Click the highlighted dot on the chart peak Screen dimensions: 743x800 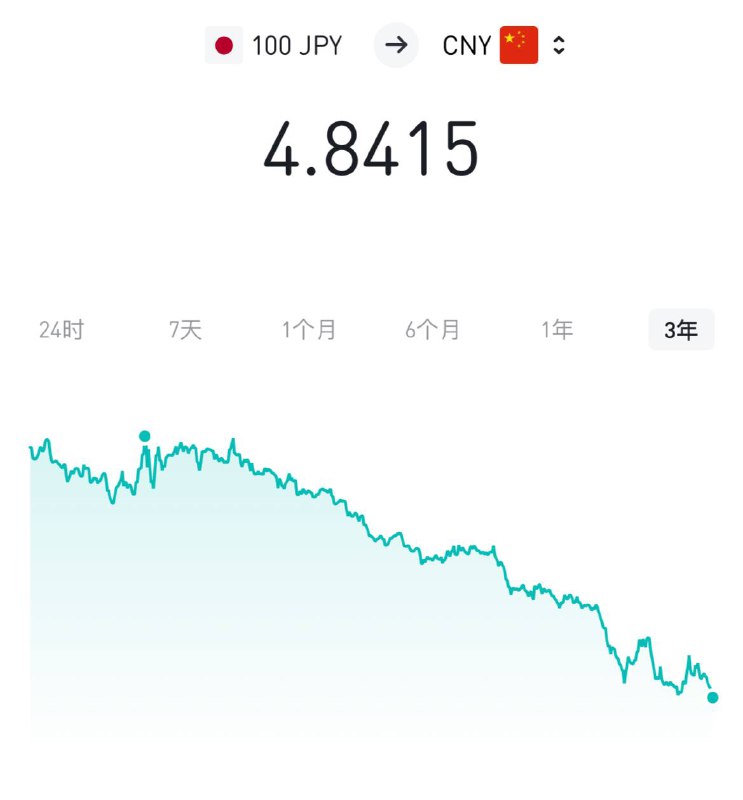pyautogui.click(x=144, y=437)
